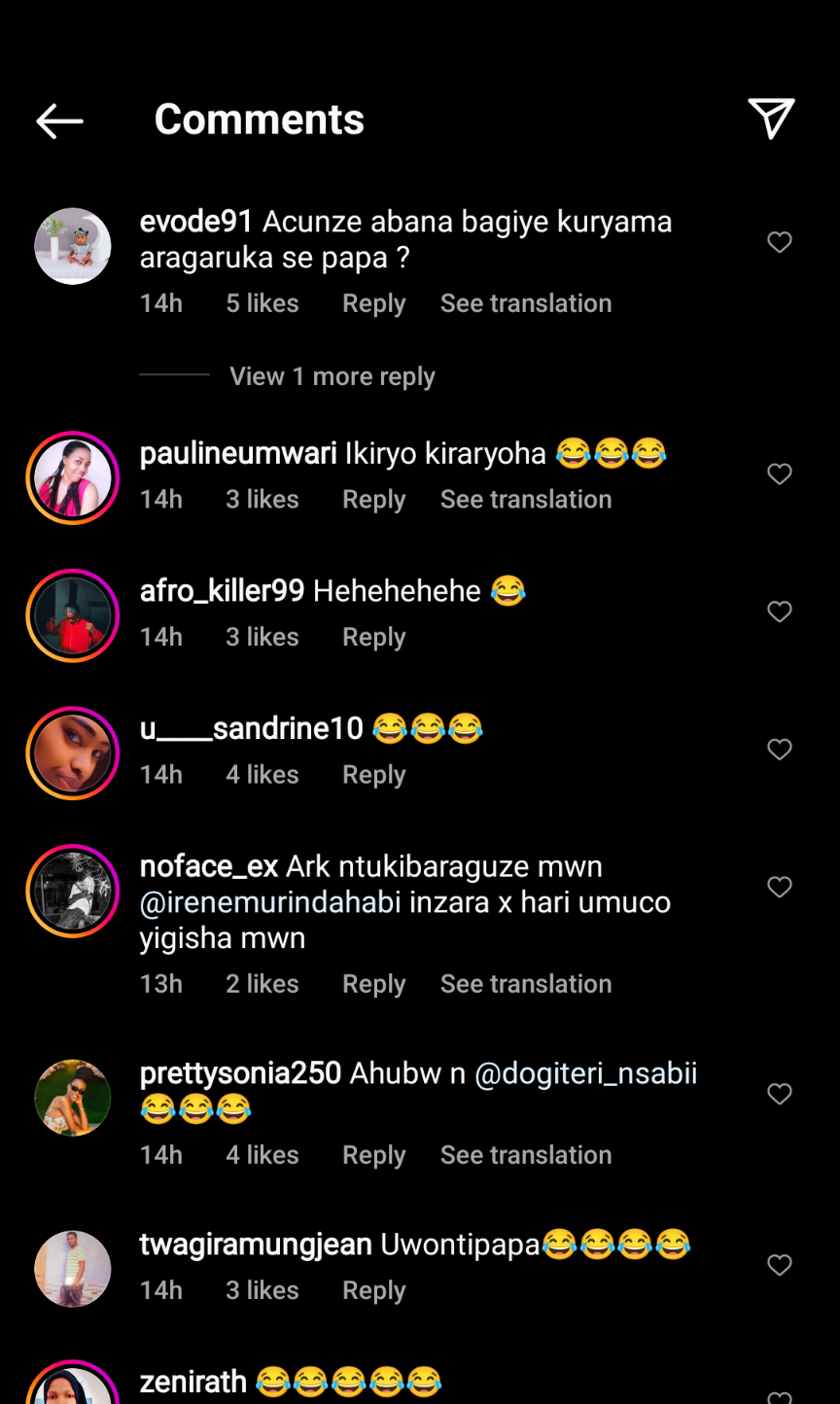The image size is (840, 1404).
Task: View likes on prettysonia250's comment
Action: tap(262, 1155)
